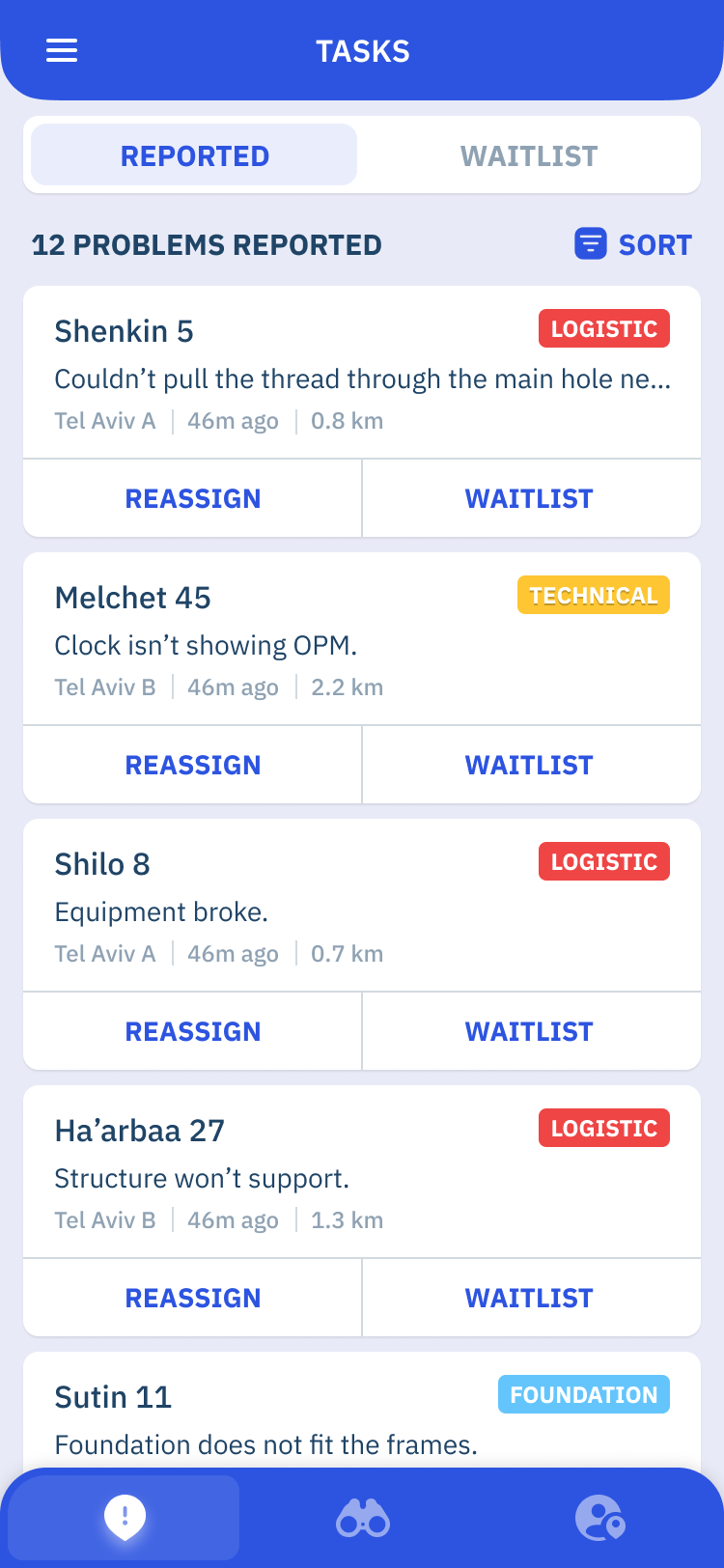Reassign the Melchet 45 problem
The width and height of the screenshot is (724, 1568).
pos(192,765)
